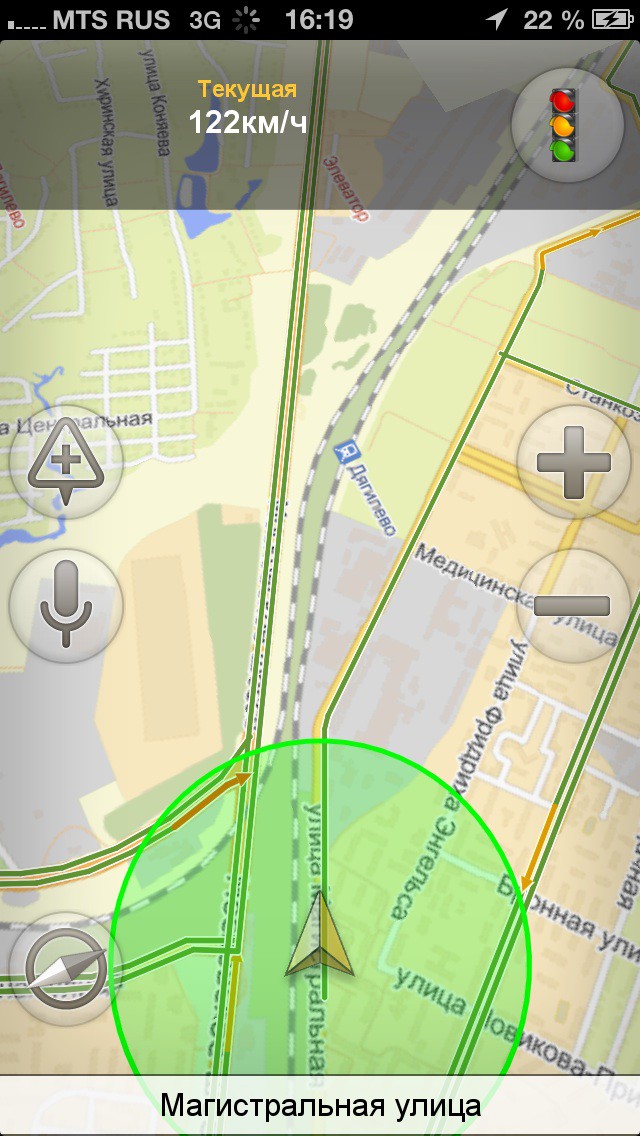This screenshot has width=640, height=1136.
Task: Zoom in with the plus button
Action: (573, 462)
